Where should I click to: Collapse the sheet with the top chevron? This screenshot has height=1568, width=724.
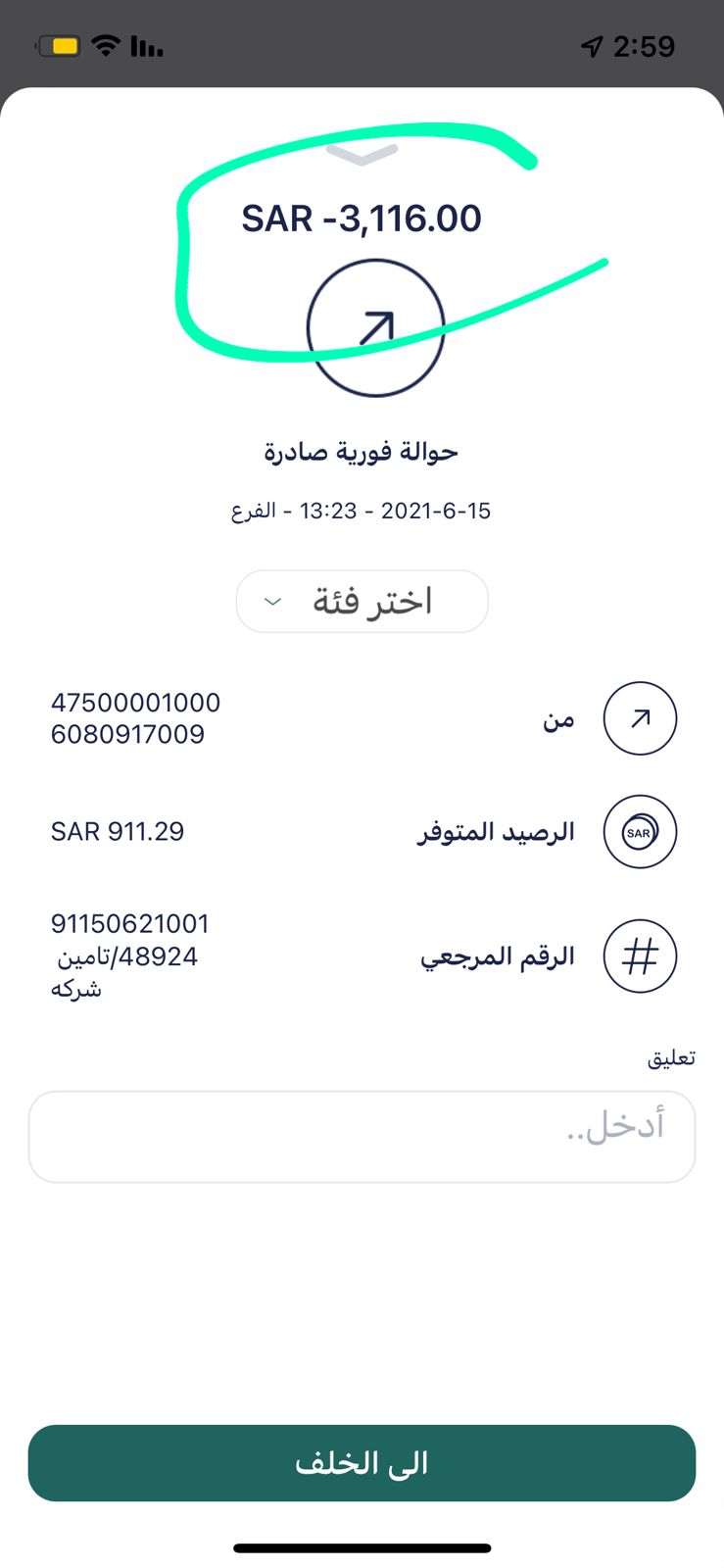(362, 155)
